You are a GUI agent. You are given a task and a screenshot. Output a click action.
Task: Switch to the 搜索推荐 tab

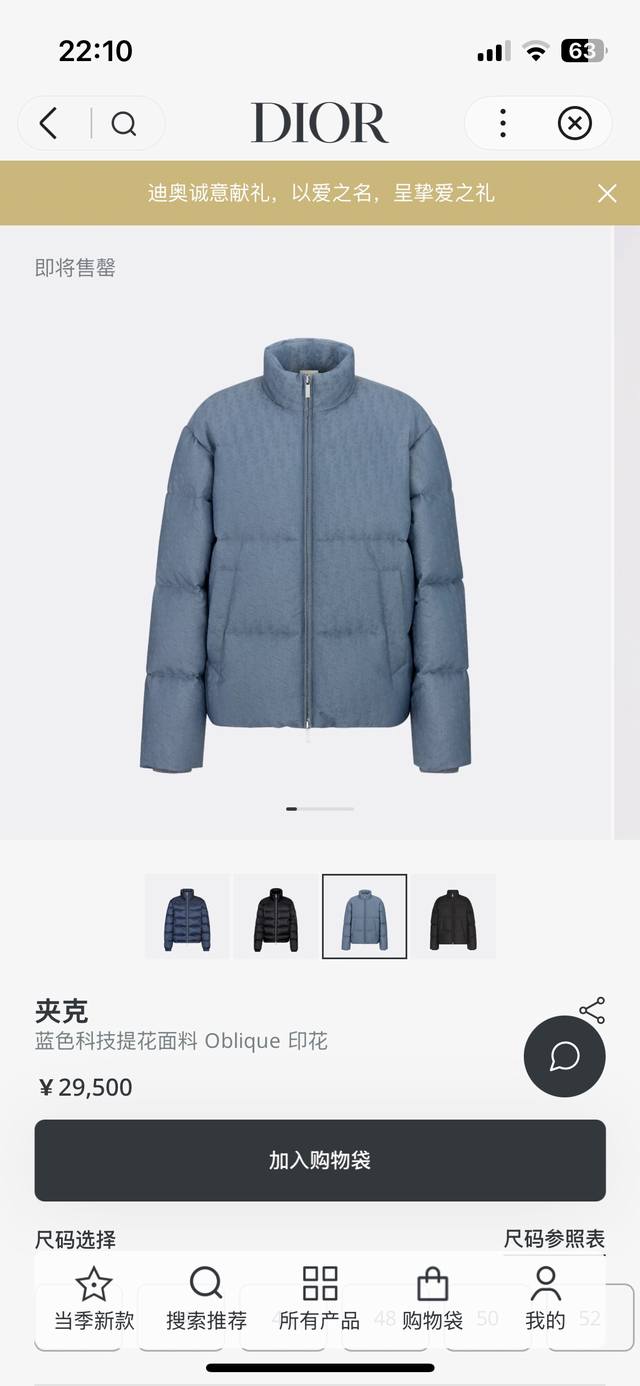(x=206, y=1298)
